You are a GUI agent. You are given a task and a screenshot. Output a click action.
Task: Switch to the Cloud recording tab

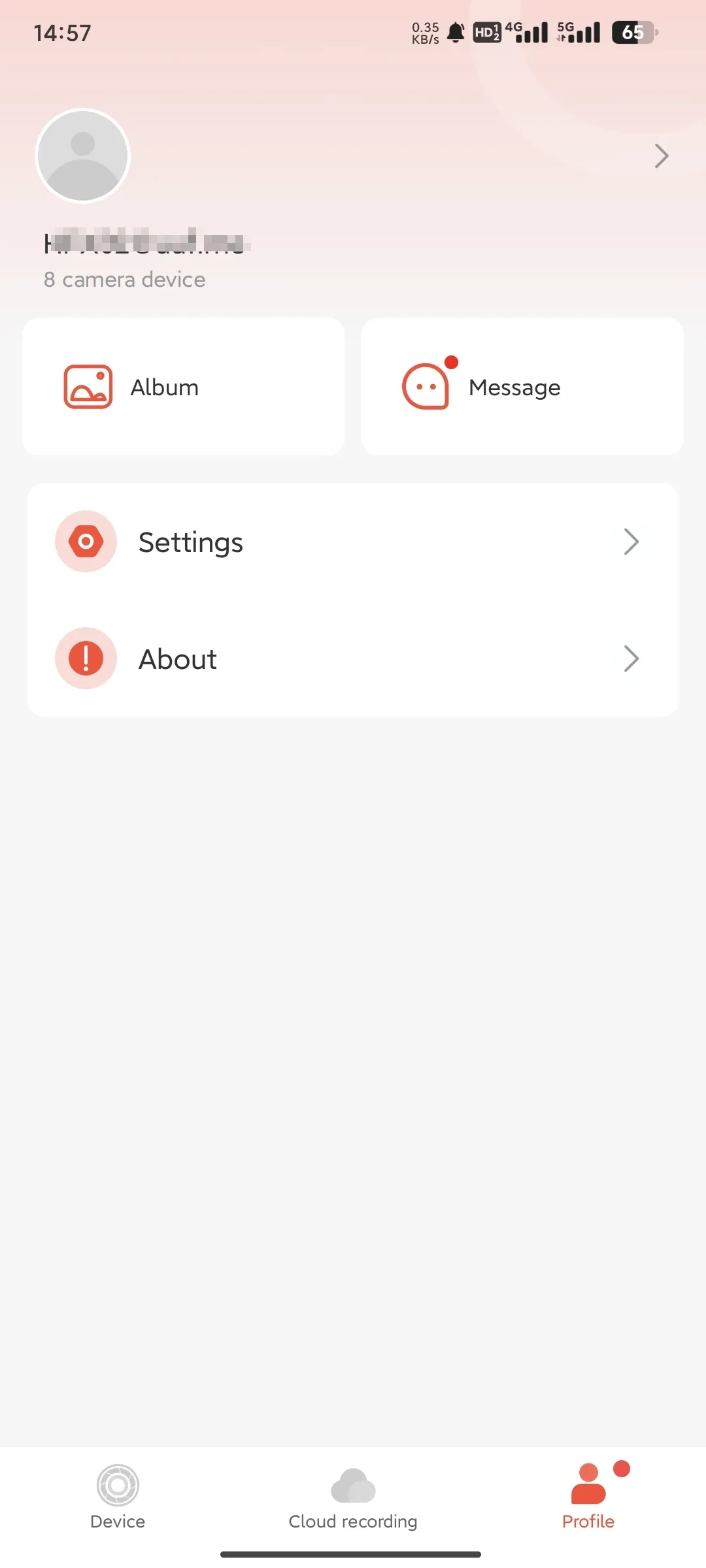pyautogui.click(x=353, y=1497)
